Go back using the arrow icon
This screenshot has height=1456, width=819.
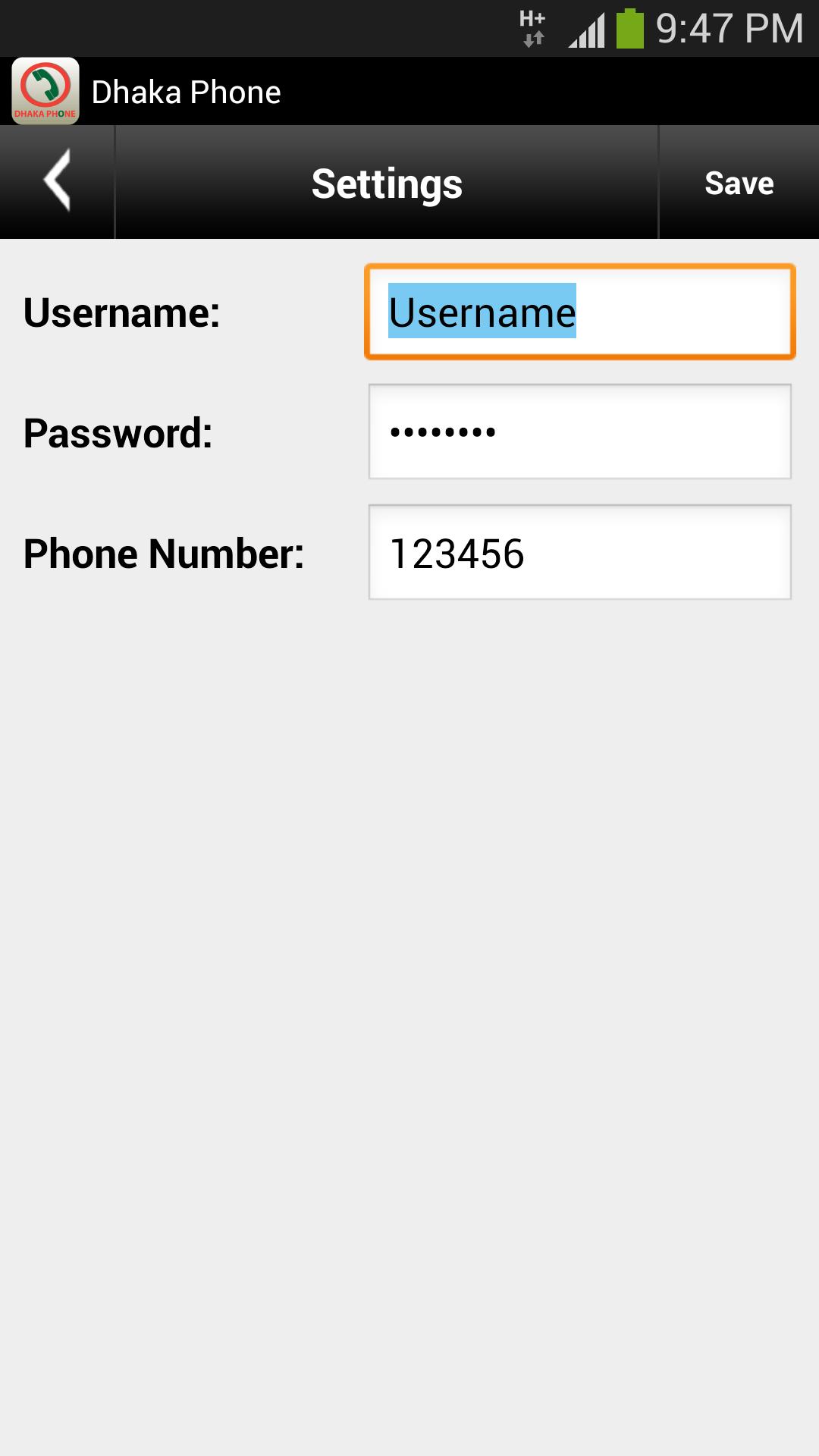click(x=57, y=181)
